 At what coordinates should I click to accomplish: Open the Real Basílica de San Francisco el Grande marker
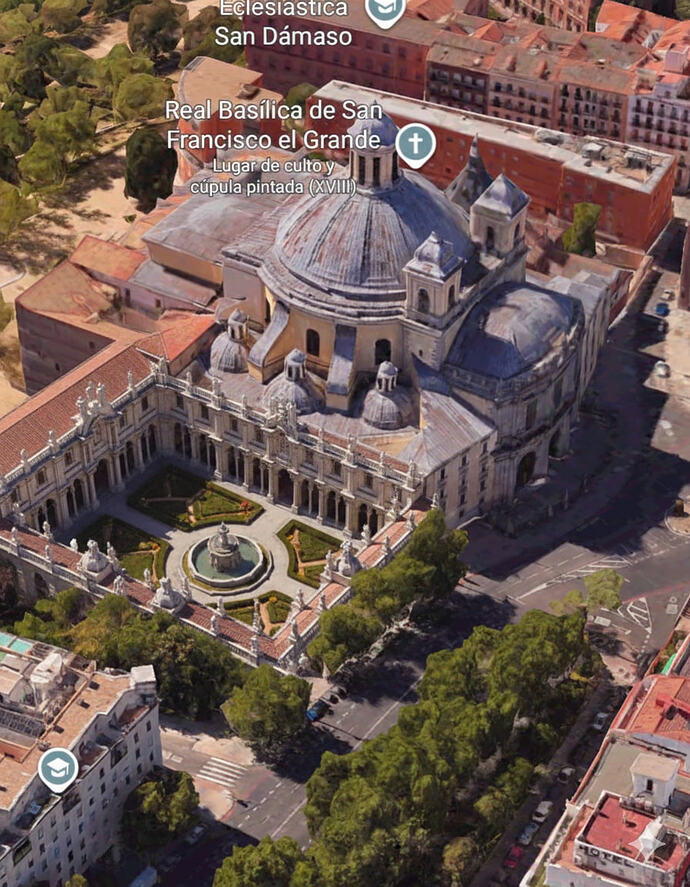(x=415, y=143)
